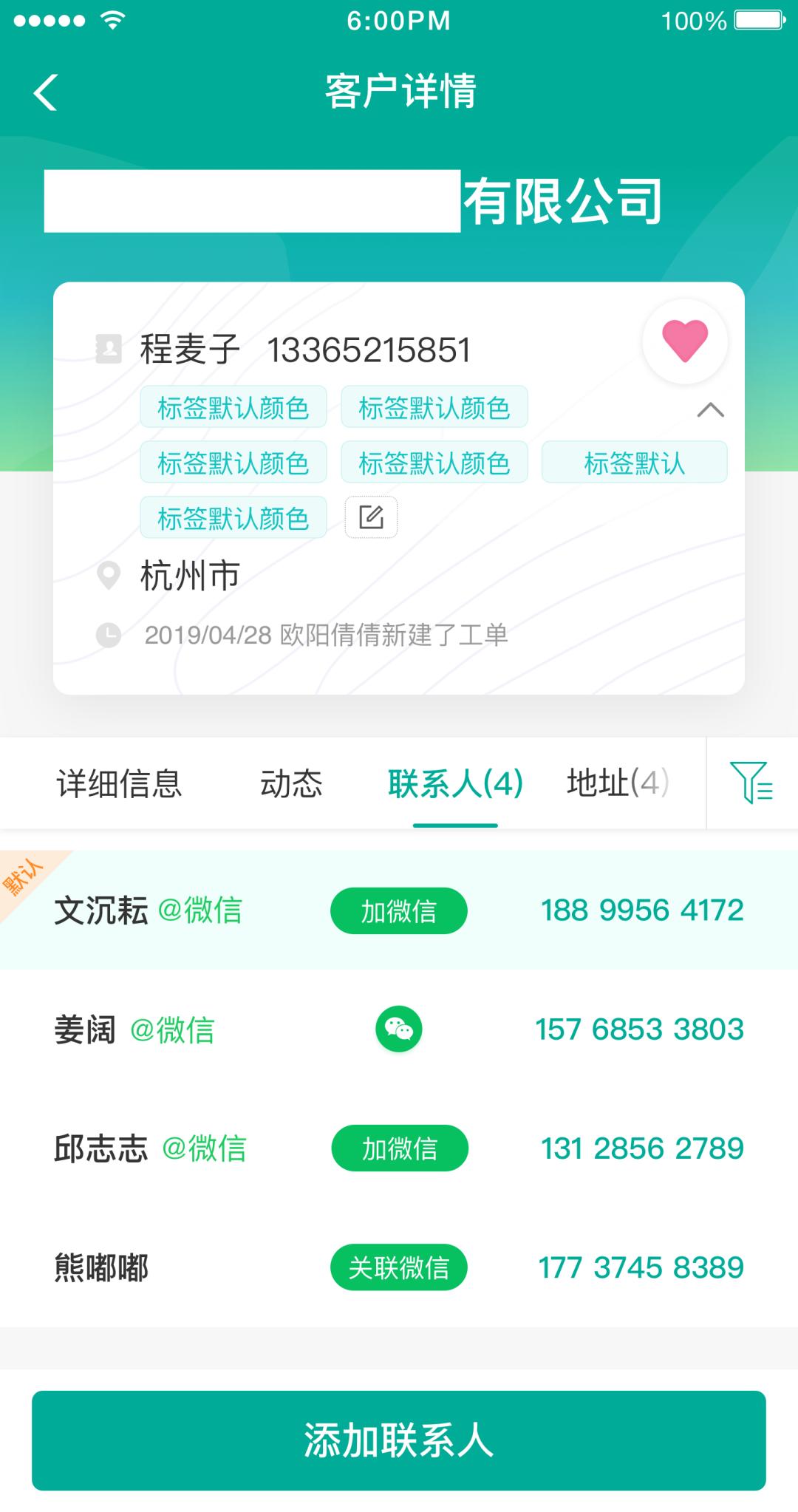Call 文沉耘 at 188 9956 4172
The image size is (798, 1512).
[641, 910]
